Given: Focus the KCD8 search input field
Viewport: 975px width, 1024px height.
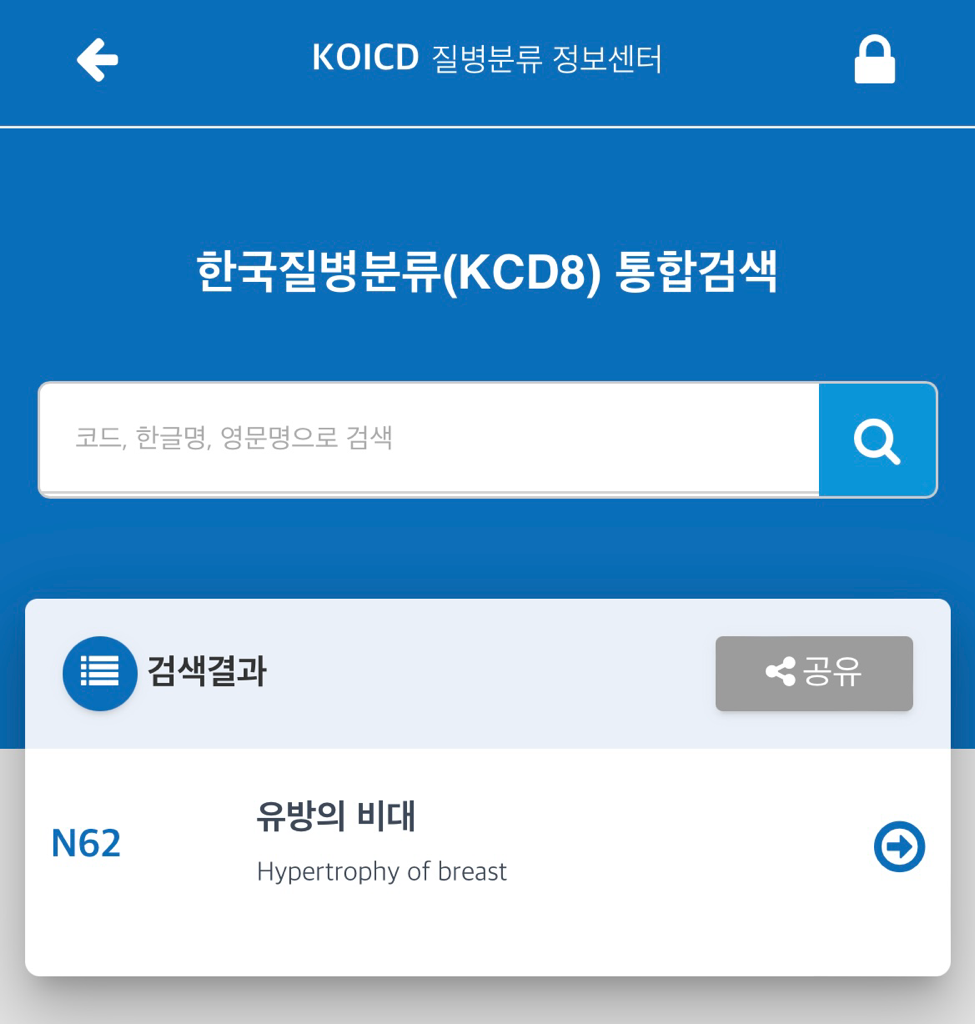Looking at the screenshot, I should (428, 438).
